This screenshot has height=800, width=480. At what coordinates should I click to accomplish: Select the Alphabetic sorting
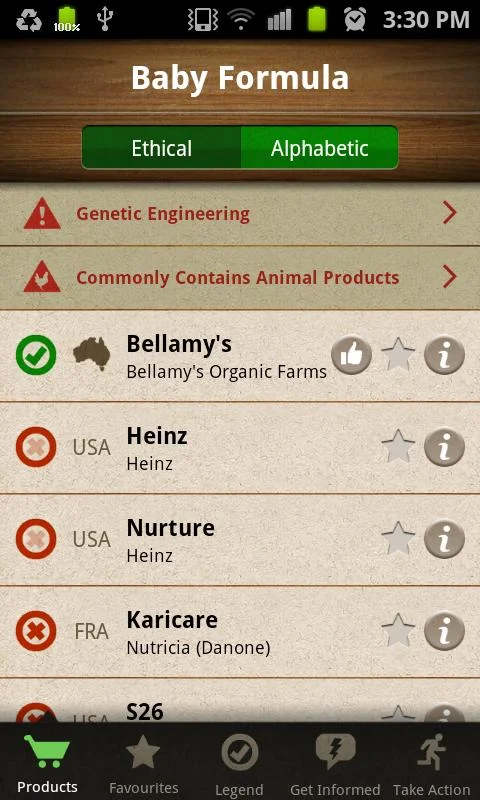[319, 148]
